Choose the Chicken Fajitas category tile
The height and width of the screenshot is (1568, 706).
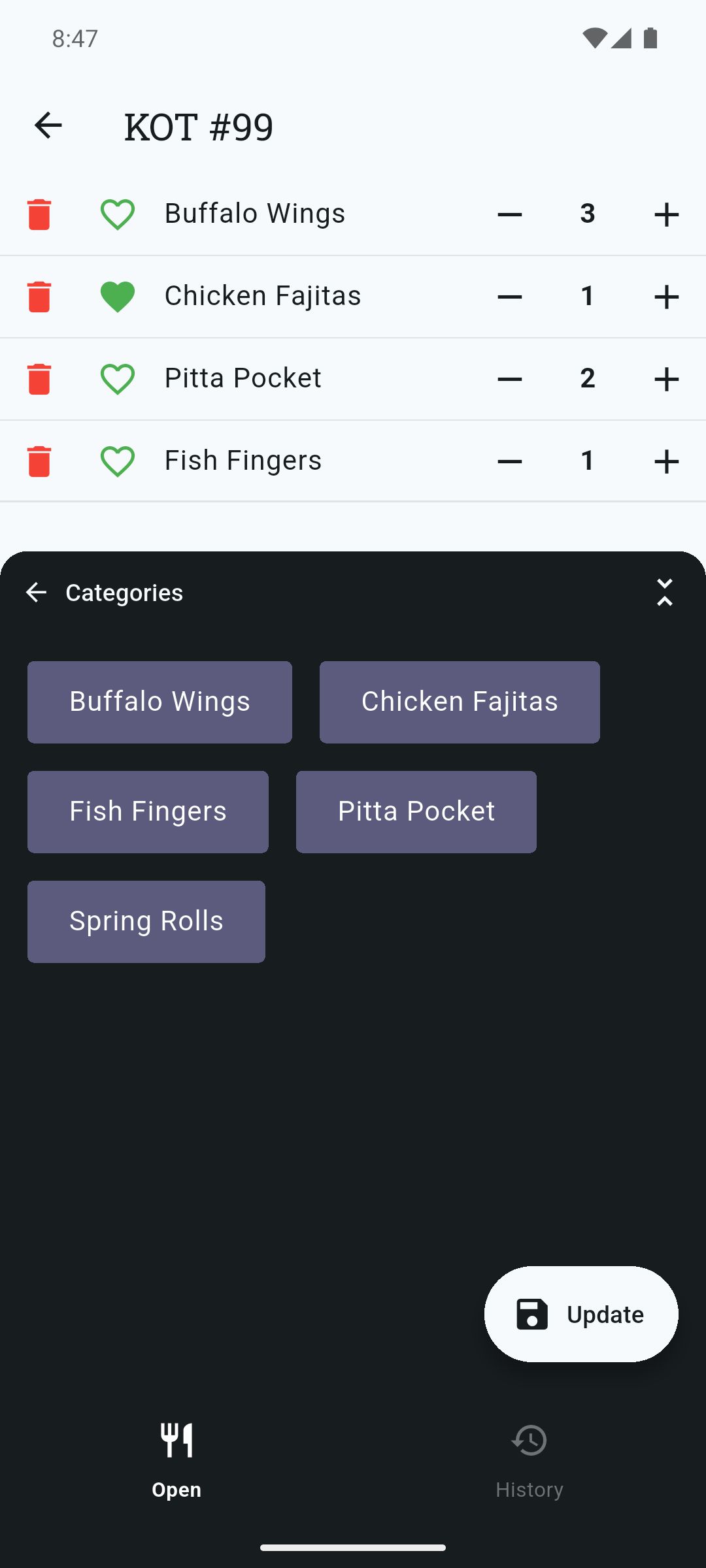[x=459, y=701]
